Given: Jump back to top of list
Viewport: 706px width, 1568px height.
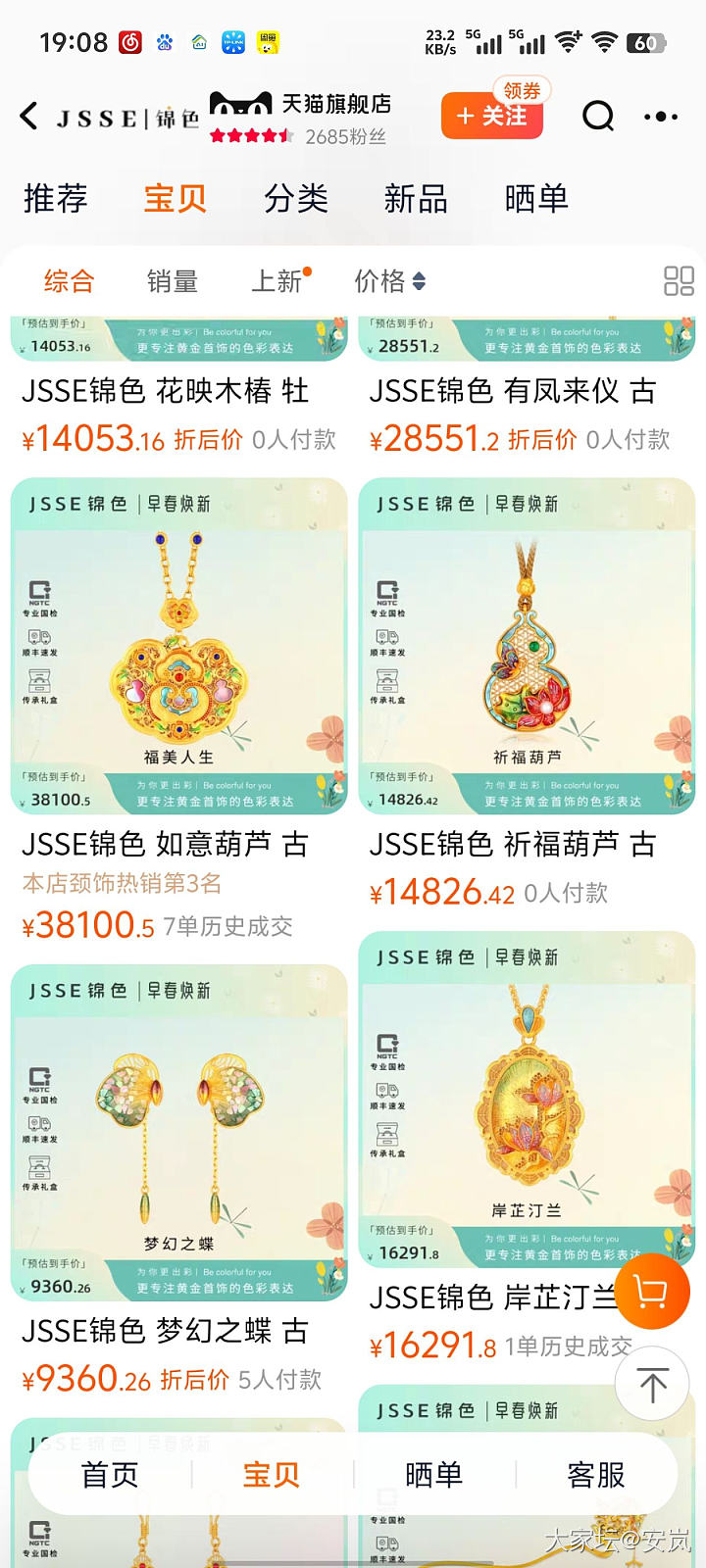Looking at the screenshot, I should [x=652, y=1383].
